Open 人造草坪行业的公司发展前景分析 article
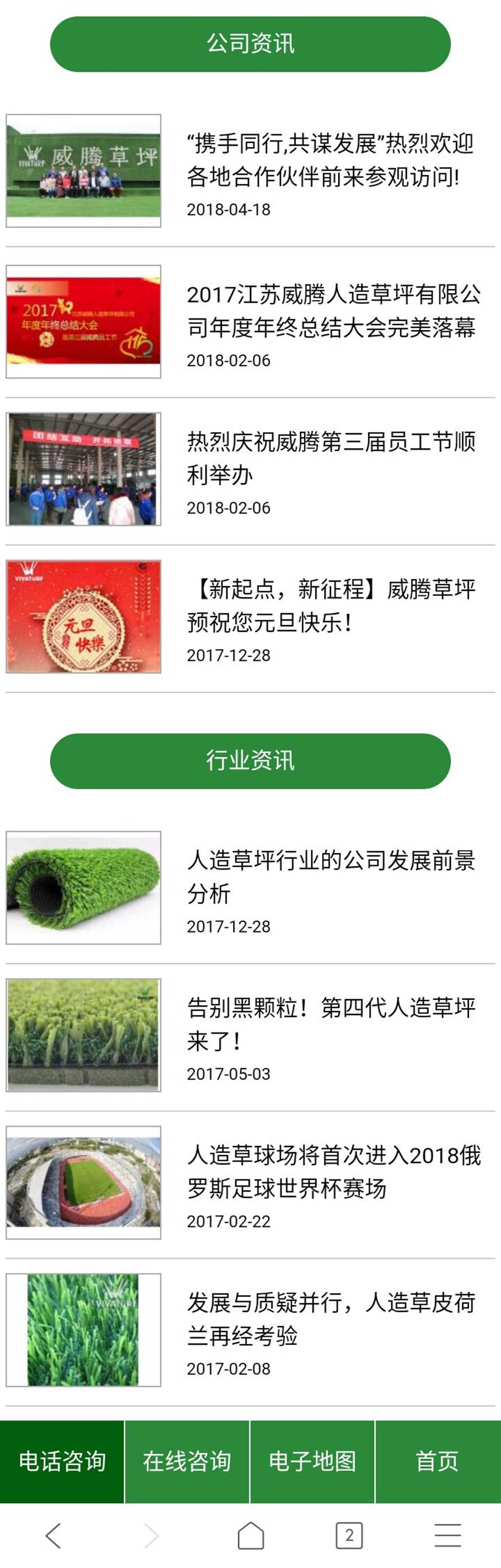 pyautogui.click(x=330, y=877)
